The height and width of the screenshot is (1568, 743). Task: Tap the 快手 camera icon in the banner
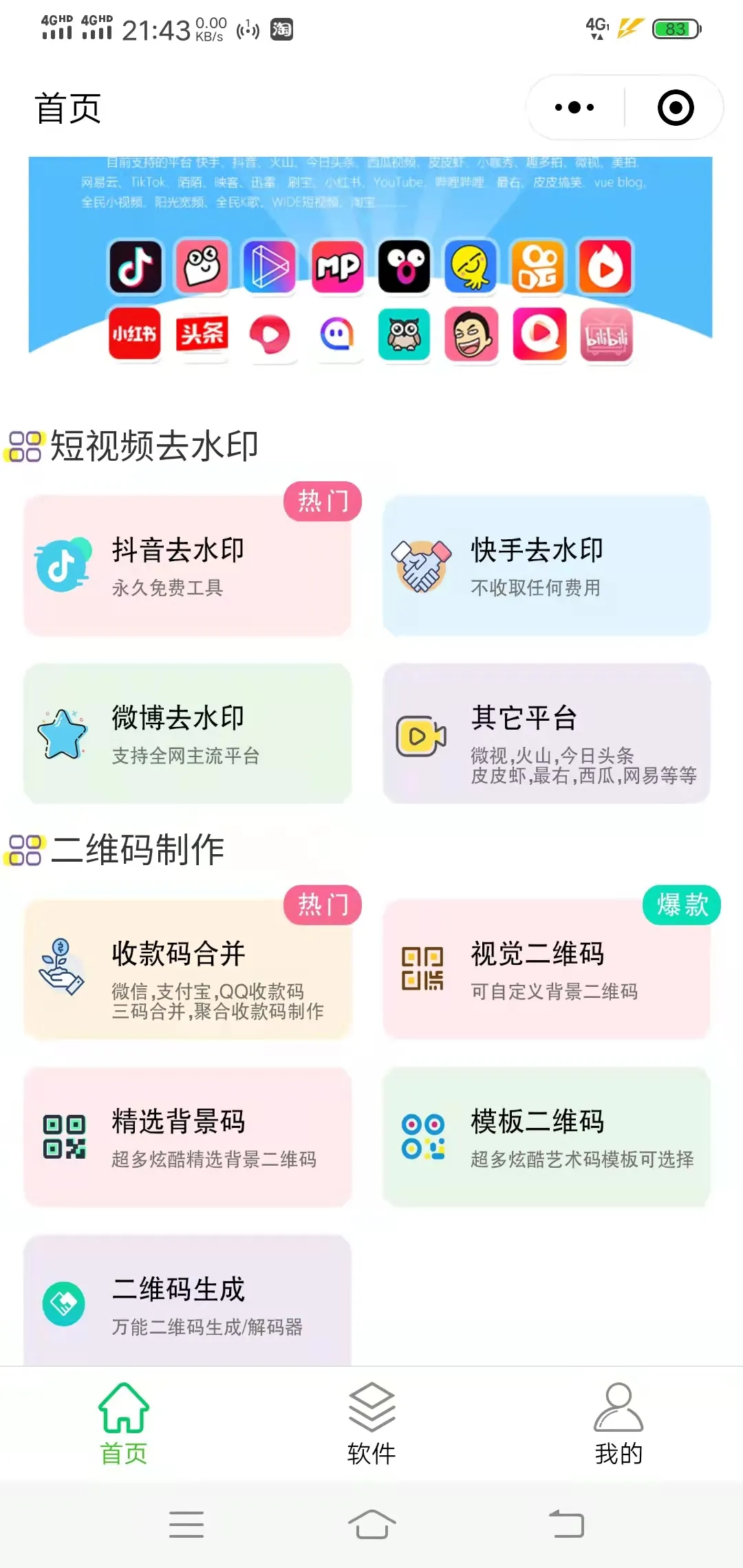pyautogui.click(x=539, y=268)
